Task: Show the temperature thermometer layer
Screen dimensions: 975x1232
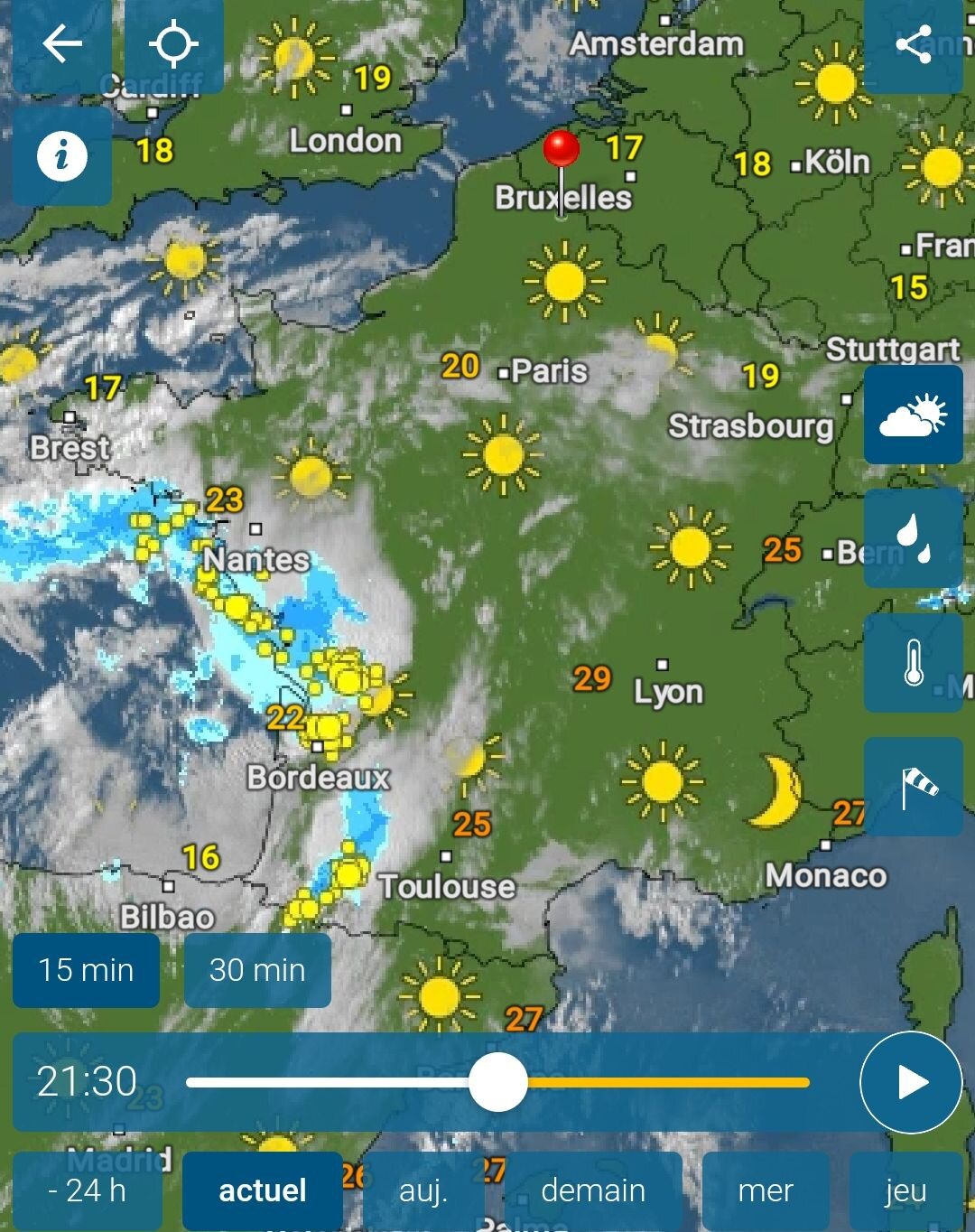Action: pos(913,663)
